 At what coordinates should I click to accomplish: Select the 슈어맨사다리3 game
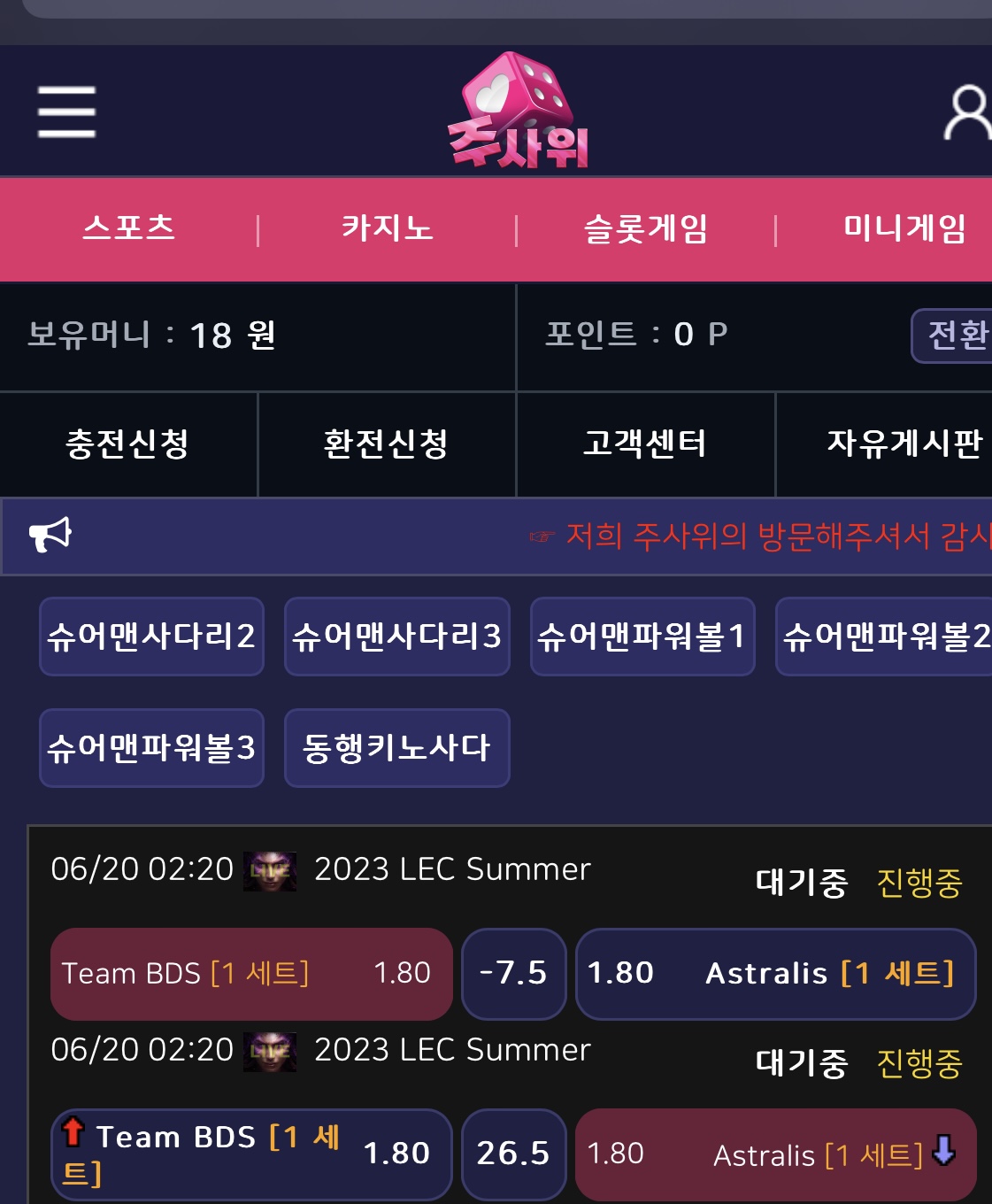click(x=396, y=637)
